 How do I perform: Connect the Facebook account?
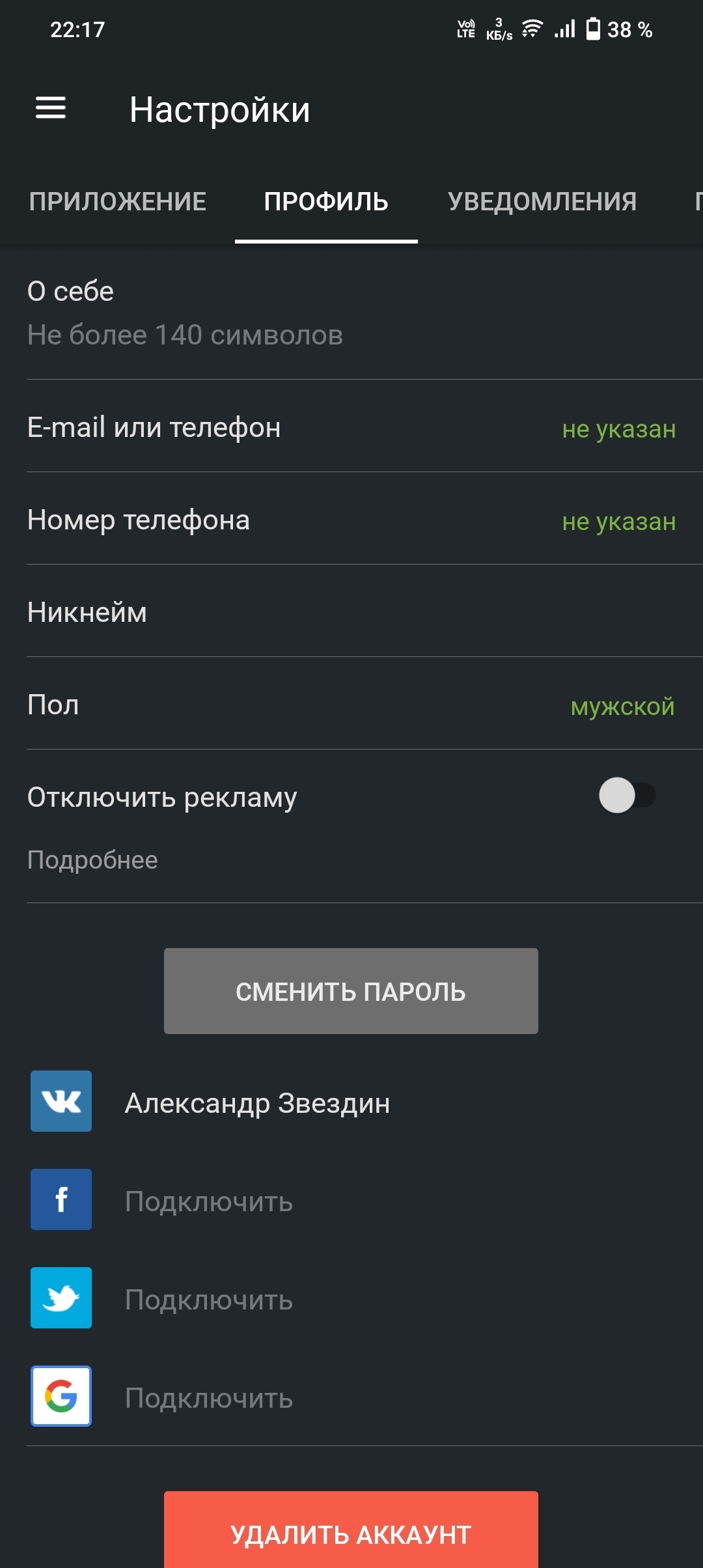[x=208, y=1201]
